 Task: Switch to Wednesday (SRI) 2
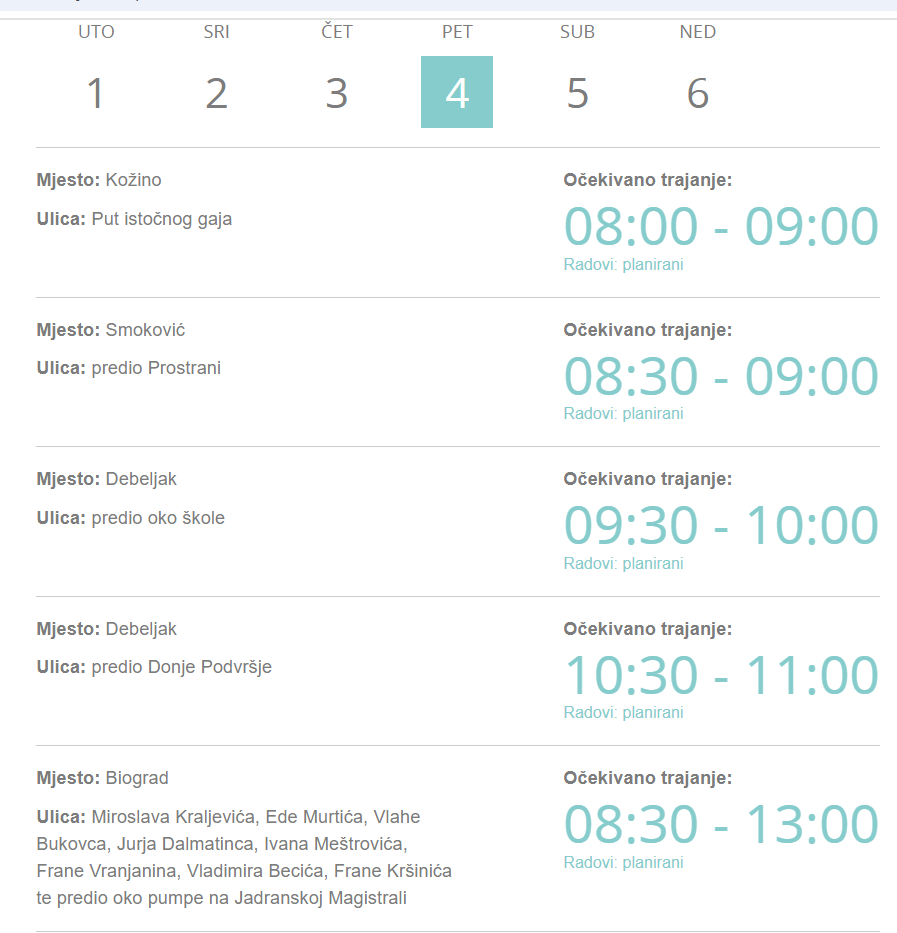pos(216,92)
